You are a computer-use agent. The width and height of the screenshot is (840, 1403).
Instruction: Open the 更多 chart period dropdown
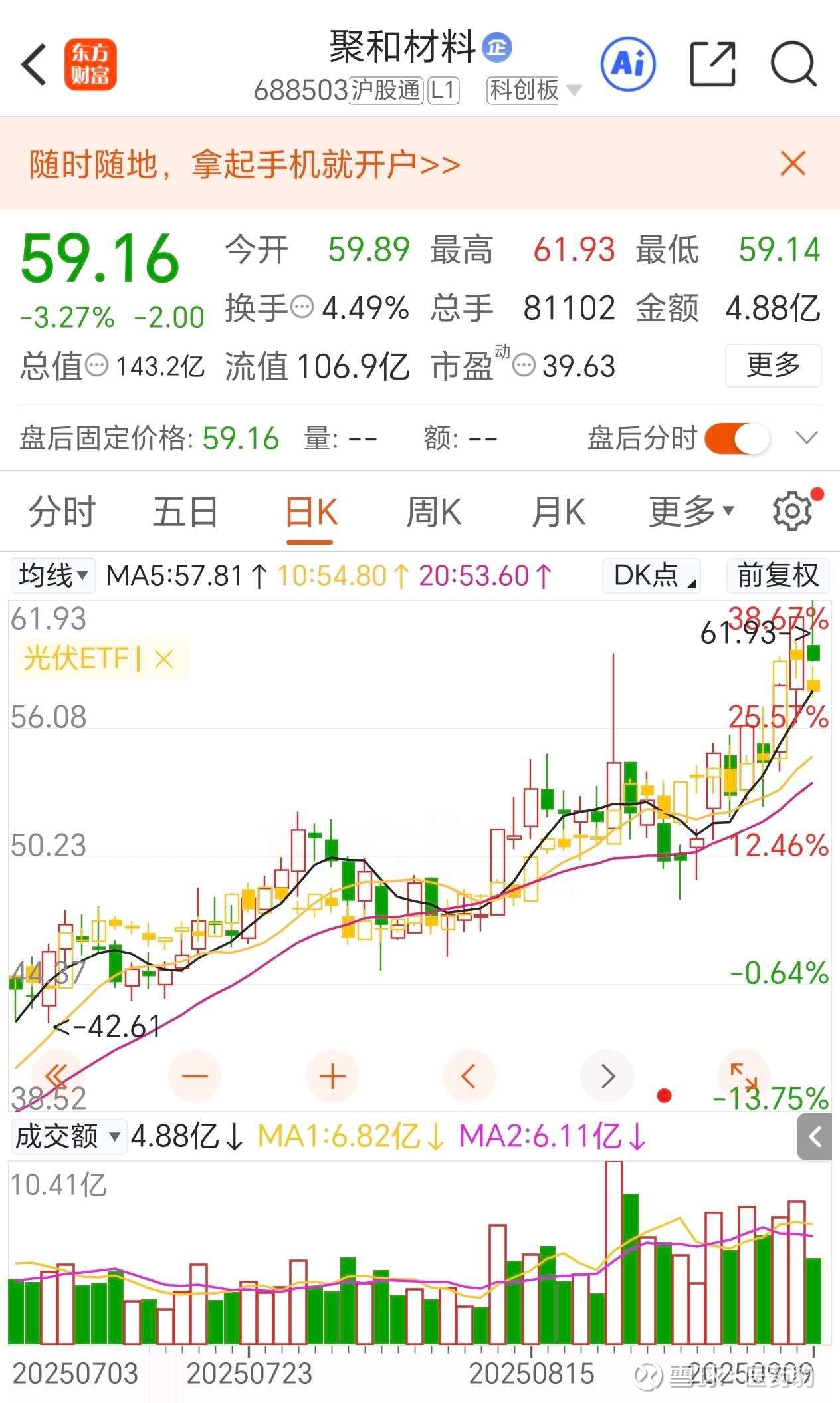691,513
